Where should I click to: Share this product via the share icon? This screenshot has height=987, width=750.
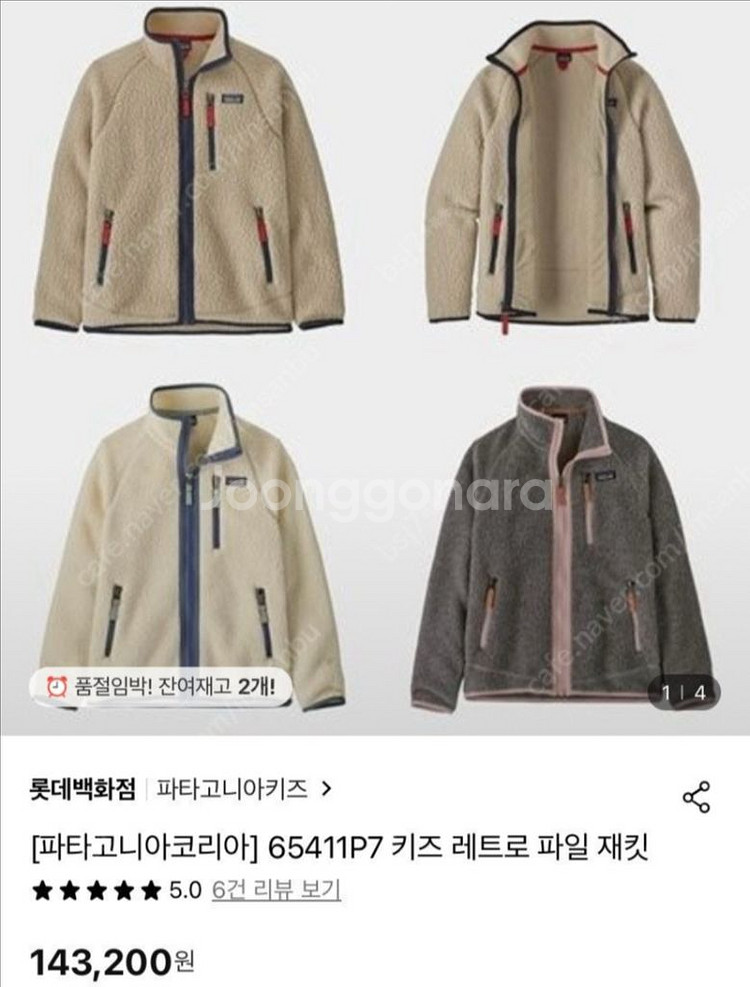pyautogui.click(x=696, y=797)
